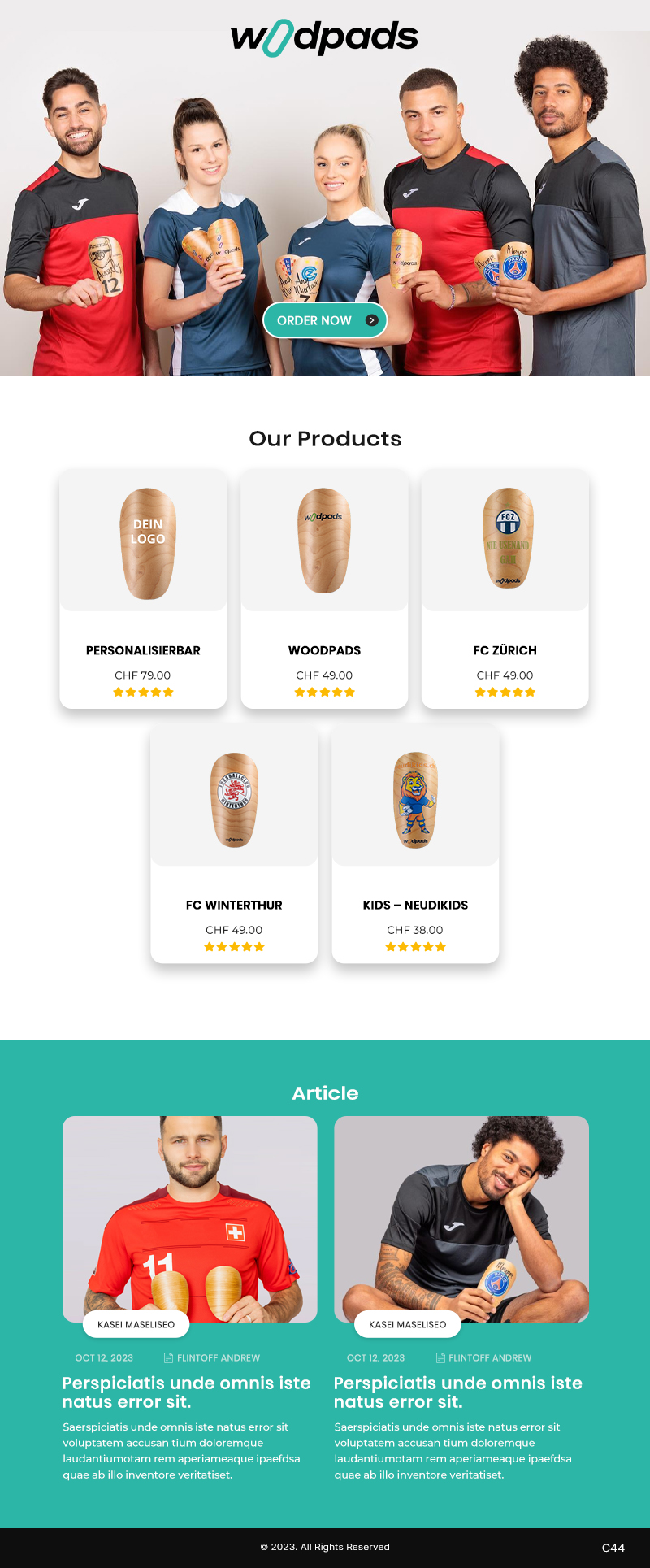Select the FC Zürich shin pad card
This screenshot has width=650, height=1568.
[x=505, y=589]
